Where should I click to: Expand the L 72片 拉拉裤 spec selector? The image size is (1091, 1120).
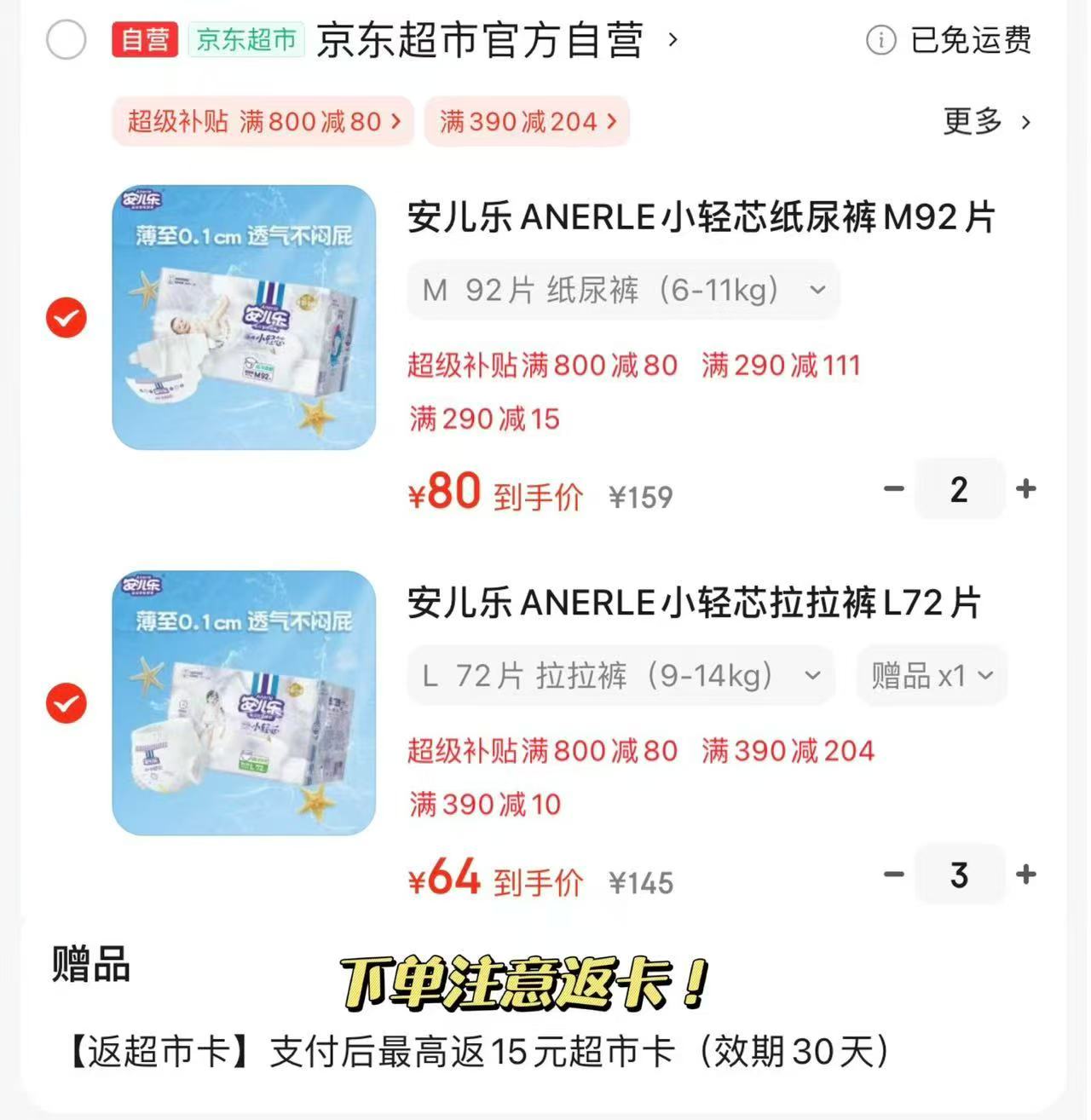coord(620,675)
